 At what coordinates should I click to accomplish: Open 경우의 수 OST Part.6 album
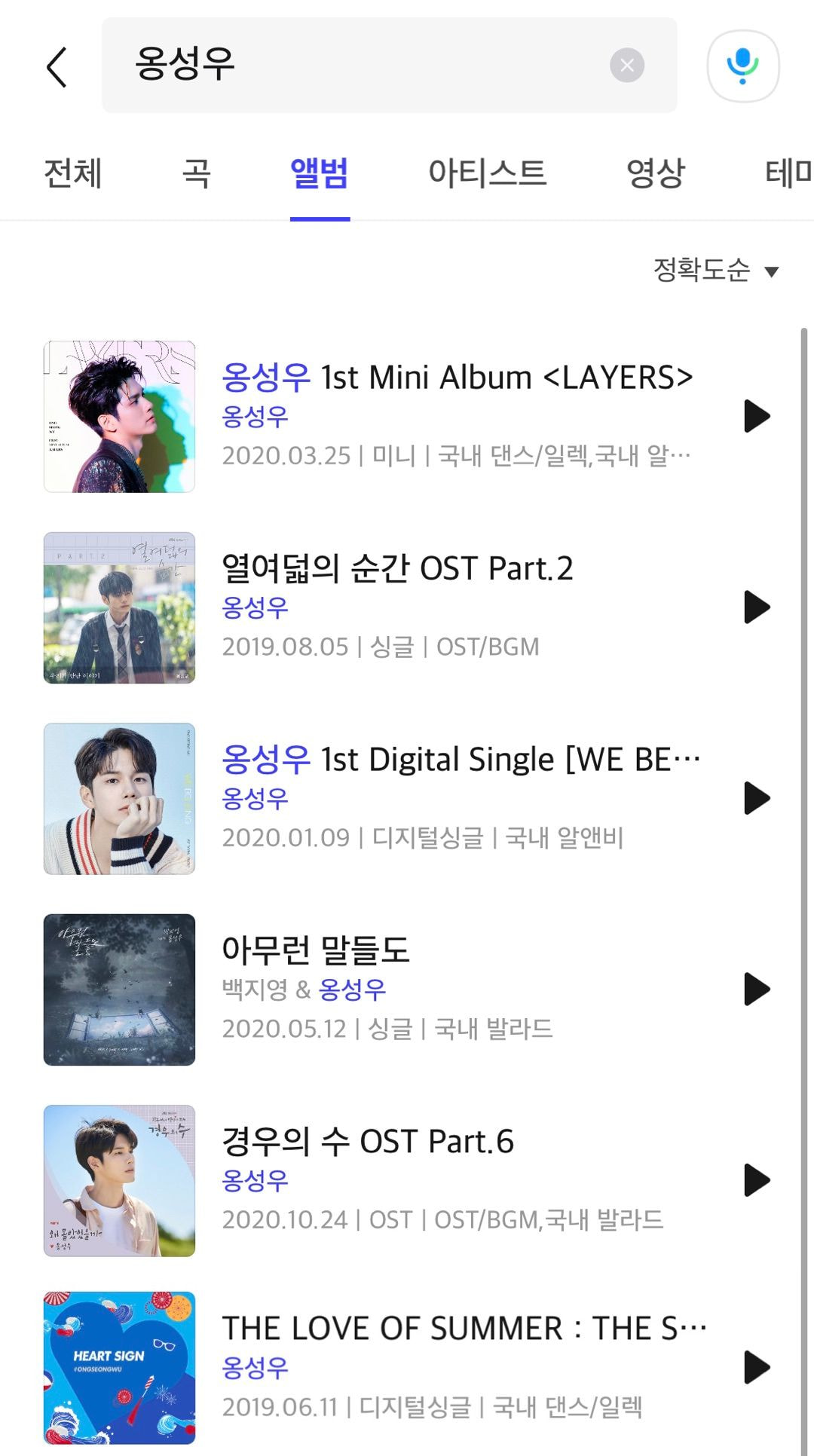pos(368,1142)
